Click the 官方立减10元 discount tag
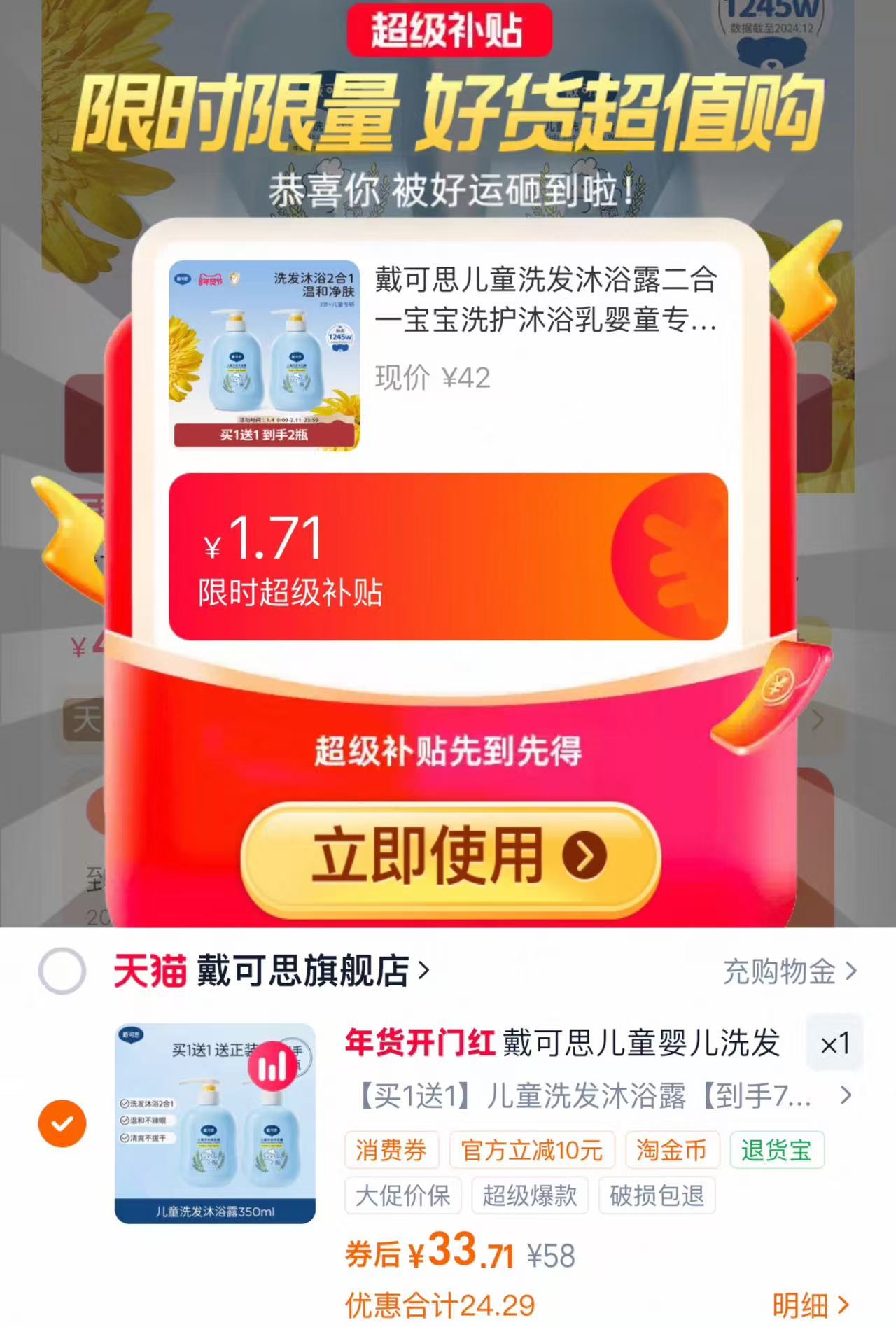This screenshot has width=896, height=1327. tap(533, 1149)
